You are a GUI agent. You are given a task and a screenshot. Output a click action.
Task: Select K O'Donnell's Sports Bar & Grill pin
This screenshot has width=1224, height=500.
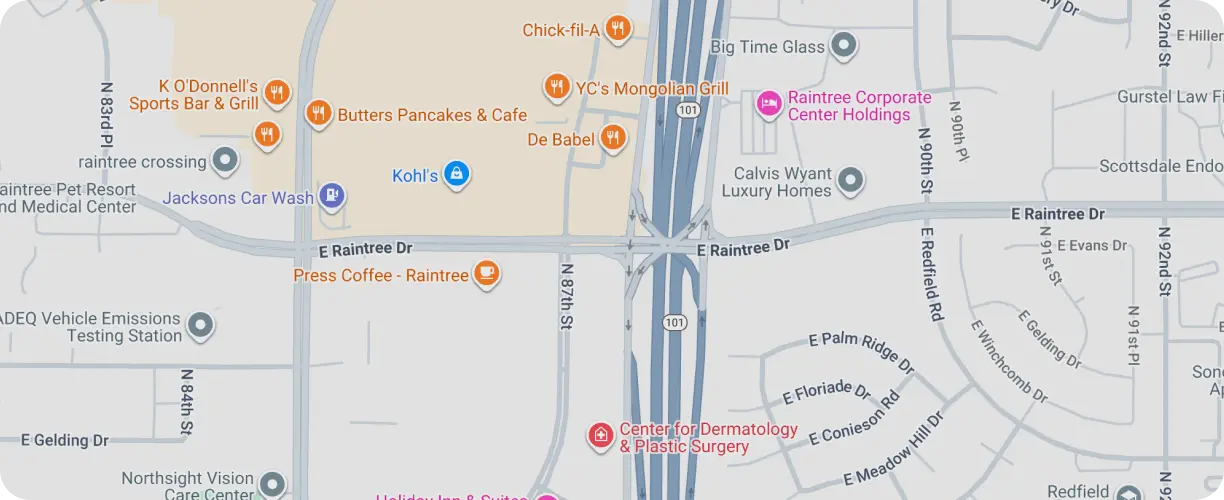pyautogui.click(x=278, y=94)
